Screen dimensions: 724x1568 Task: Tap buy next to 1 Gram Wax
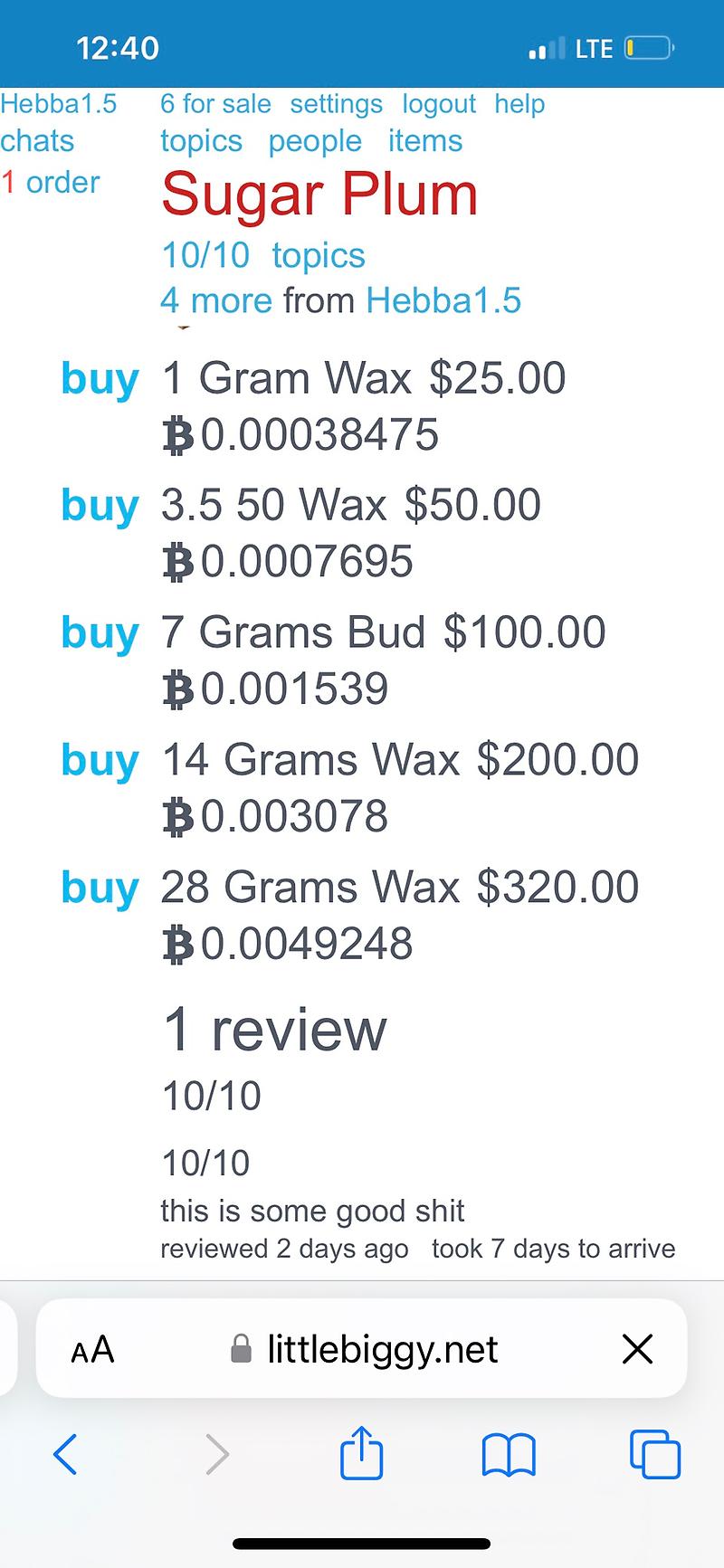pos(100,378)
